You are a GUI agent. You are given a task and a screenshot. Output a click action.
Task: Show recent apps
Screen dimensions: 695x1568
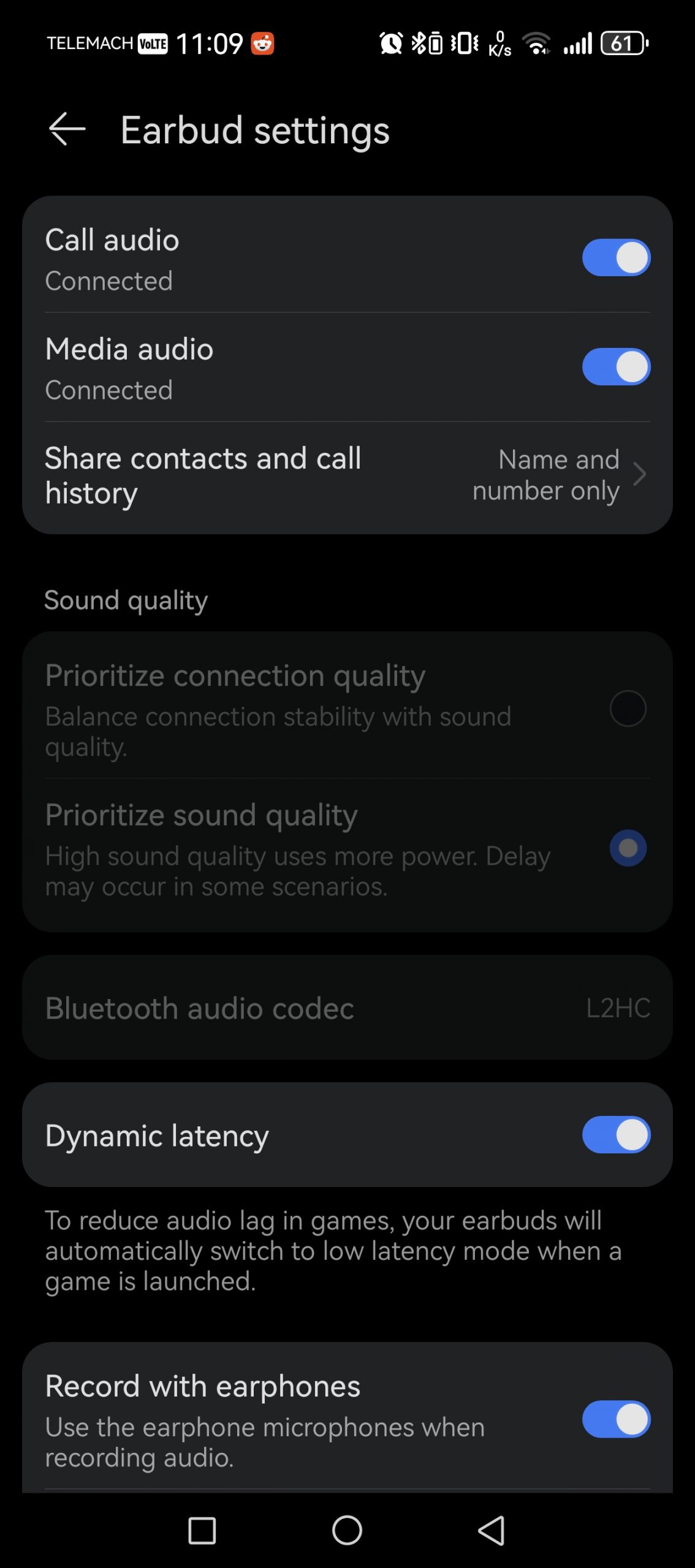click(202, 1531)
